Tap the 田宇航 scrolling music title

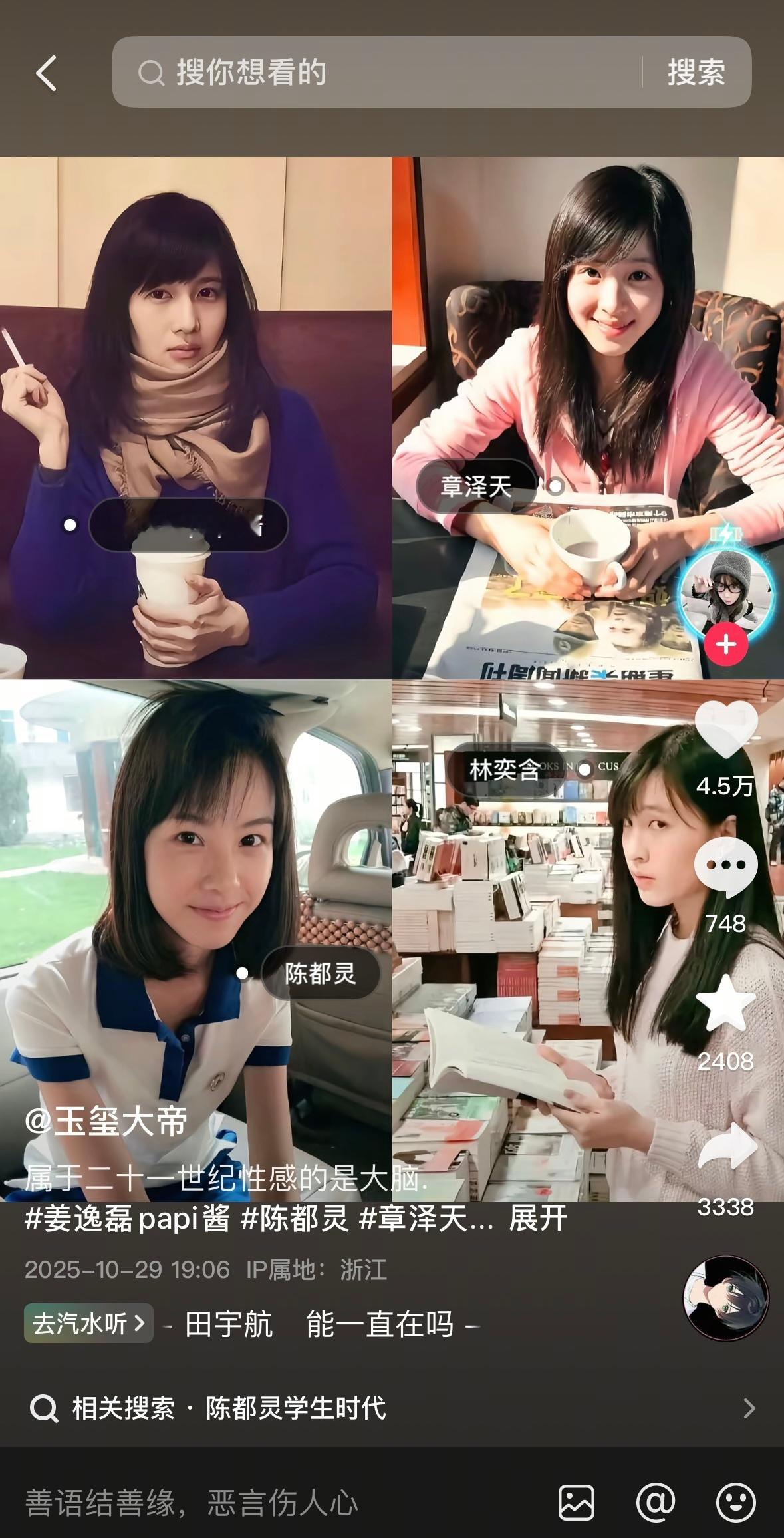(227, 1323)
